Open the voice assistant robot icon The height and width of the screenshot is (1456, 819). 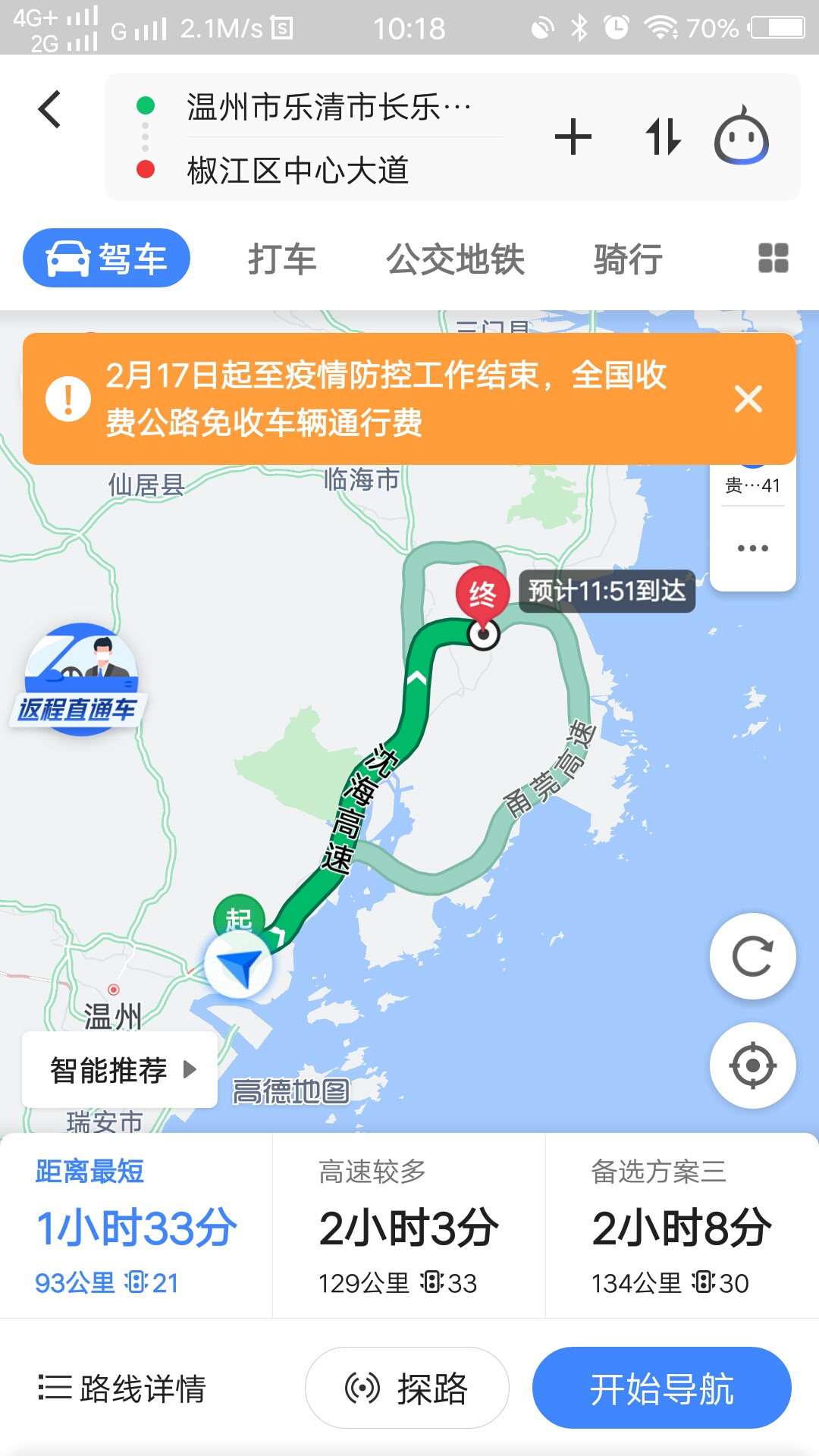coord(741,136)
